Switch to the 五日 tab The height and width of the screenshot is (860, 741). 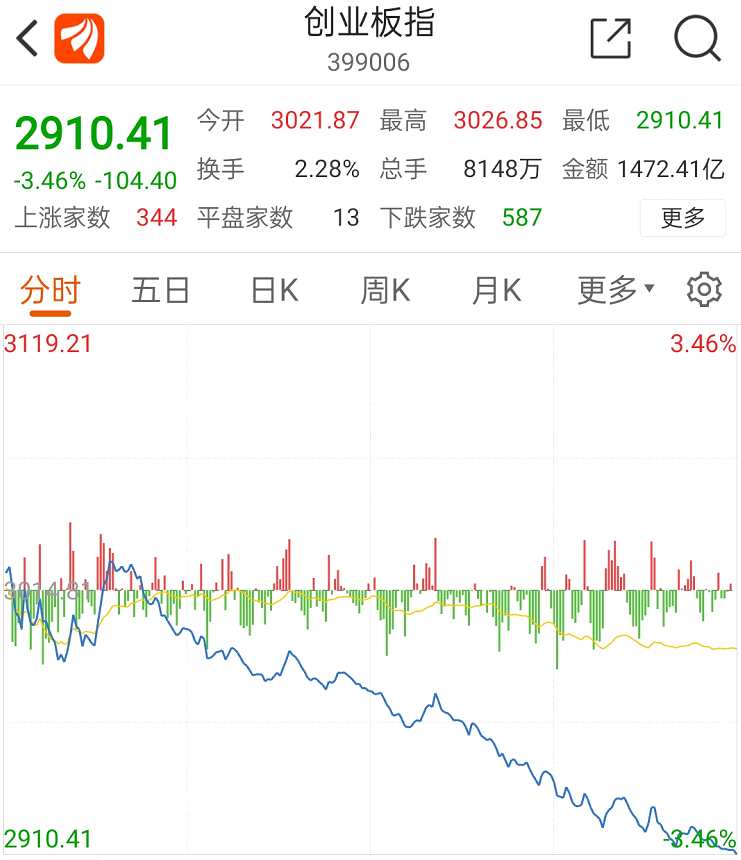160,291
